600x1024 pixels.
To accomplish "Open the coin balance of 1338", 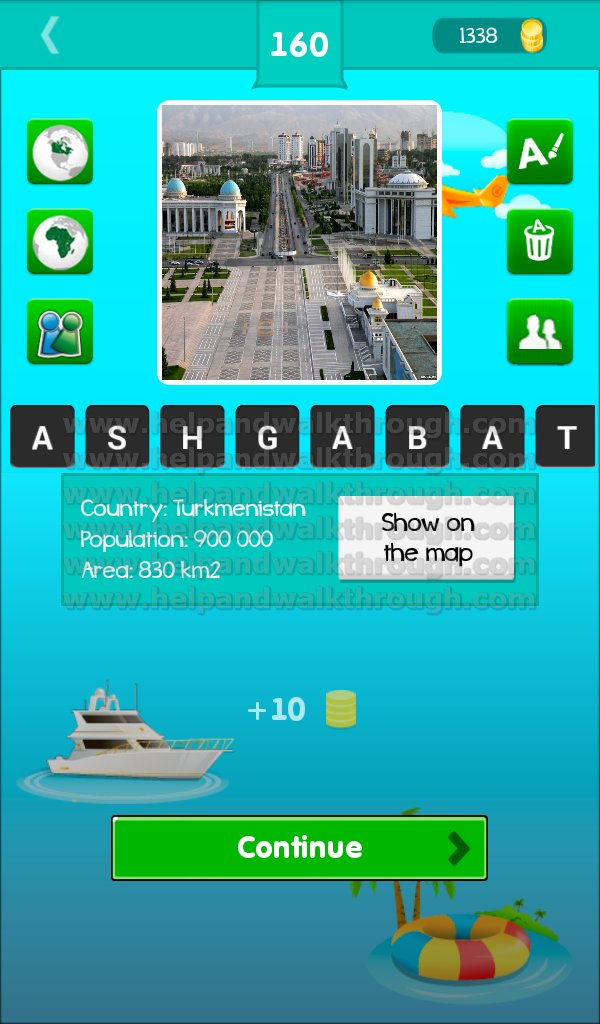I will click(490, 35).
